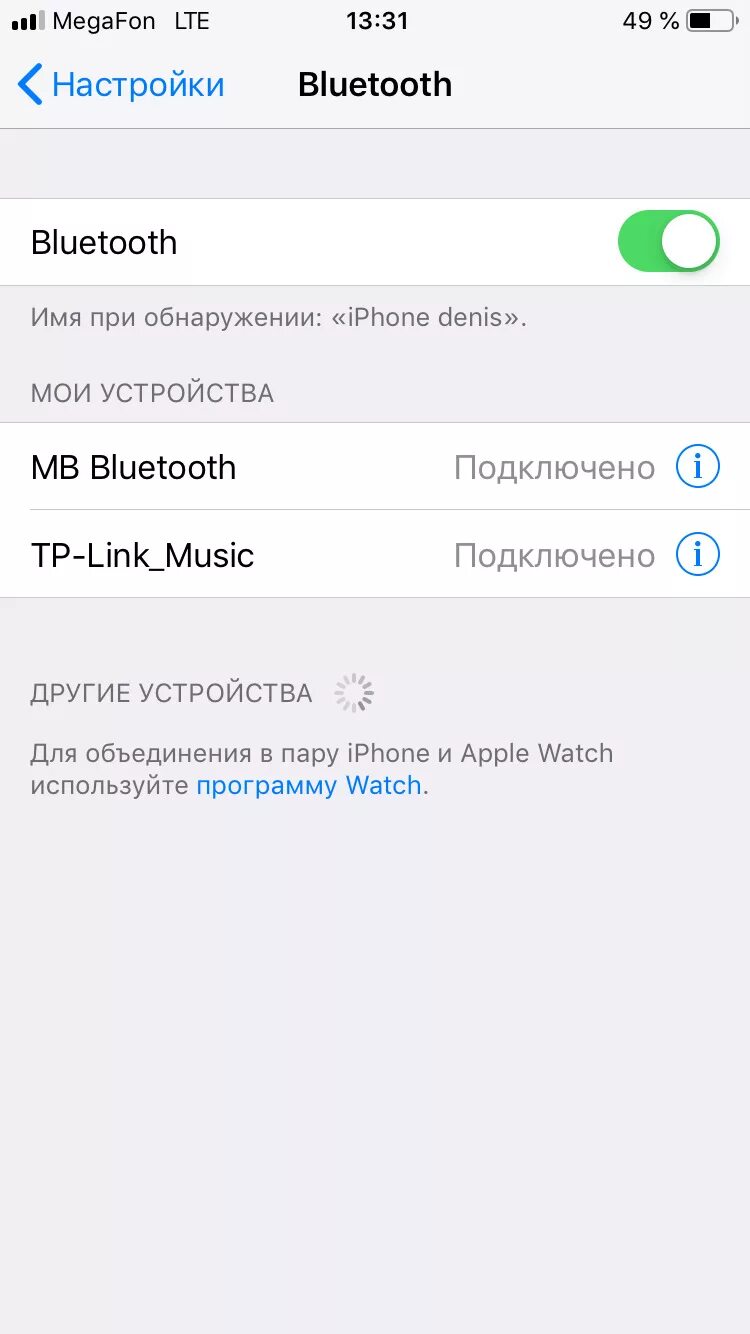Open info for TP-Link_Music
Viewport: 750px width, 1334px height.
click(x=697, y=555)
